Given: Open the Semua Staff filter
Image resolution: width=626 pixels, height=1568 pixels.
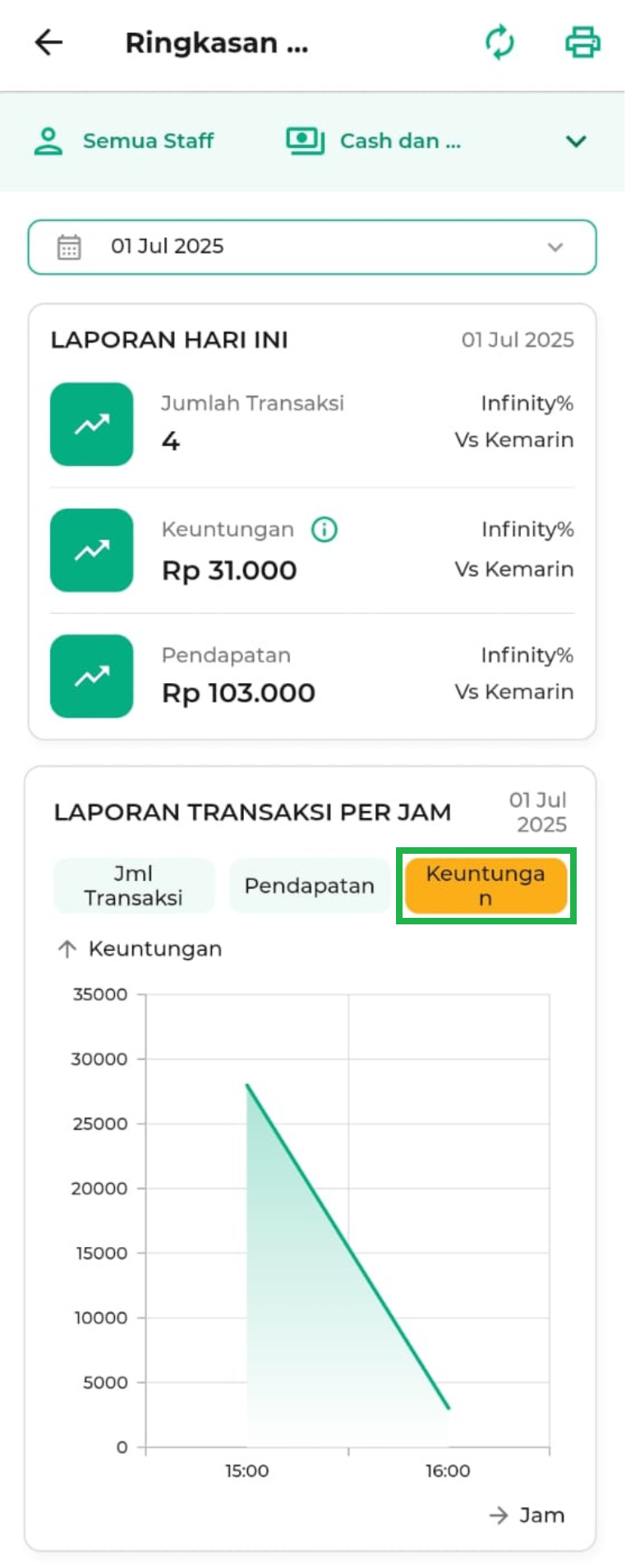Looking at the screenshot, I should pyautogui.click(x=125, y=141).
